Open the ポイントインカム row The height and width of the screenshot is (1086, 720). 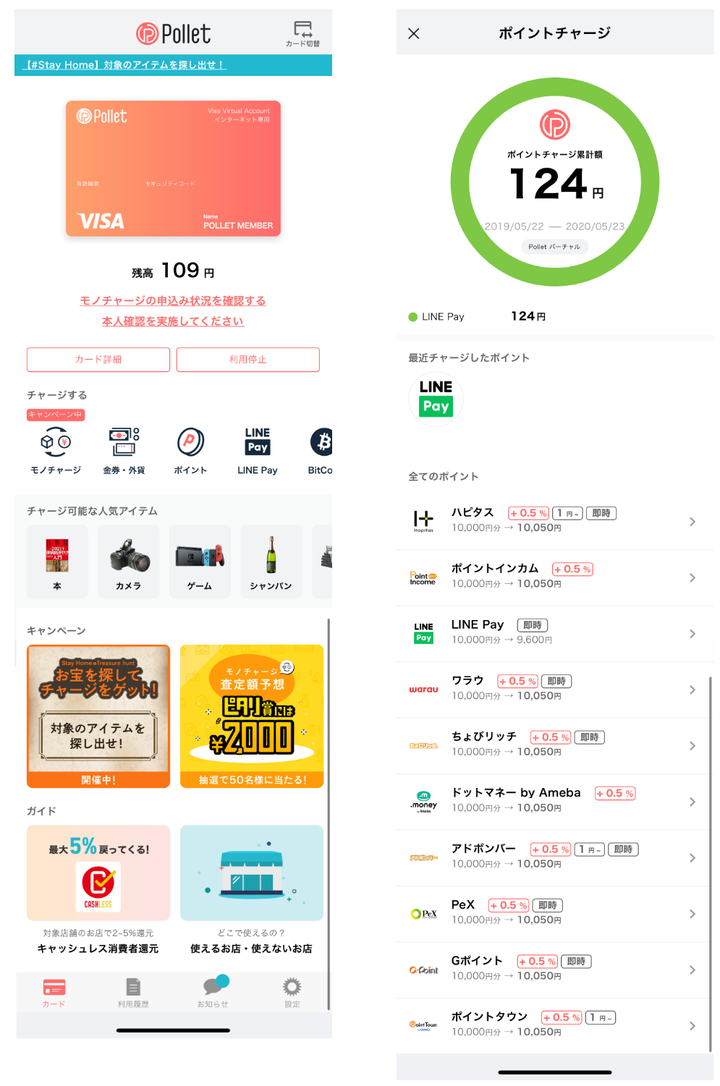(x=555, y=577)
